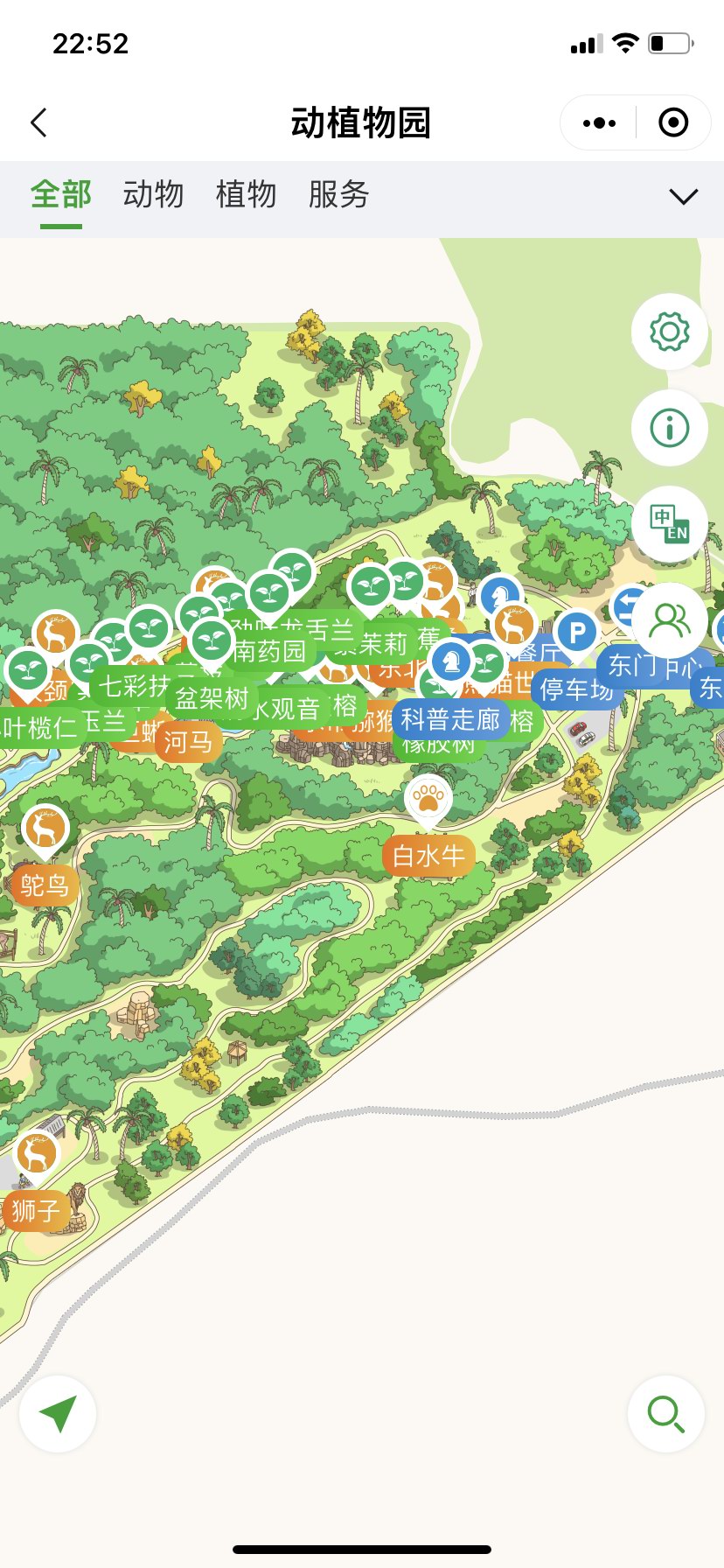
Task: Open the 停车场 parking marker
Action: click(x=576, y=689)
